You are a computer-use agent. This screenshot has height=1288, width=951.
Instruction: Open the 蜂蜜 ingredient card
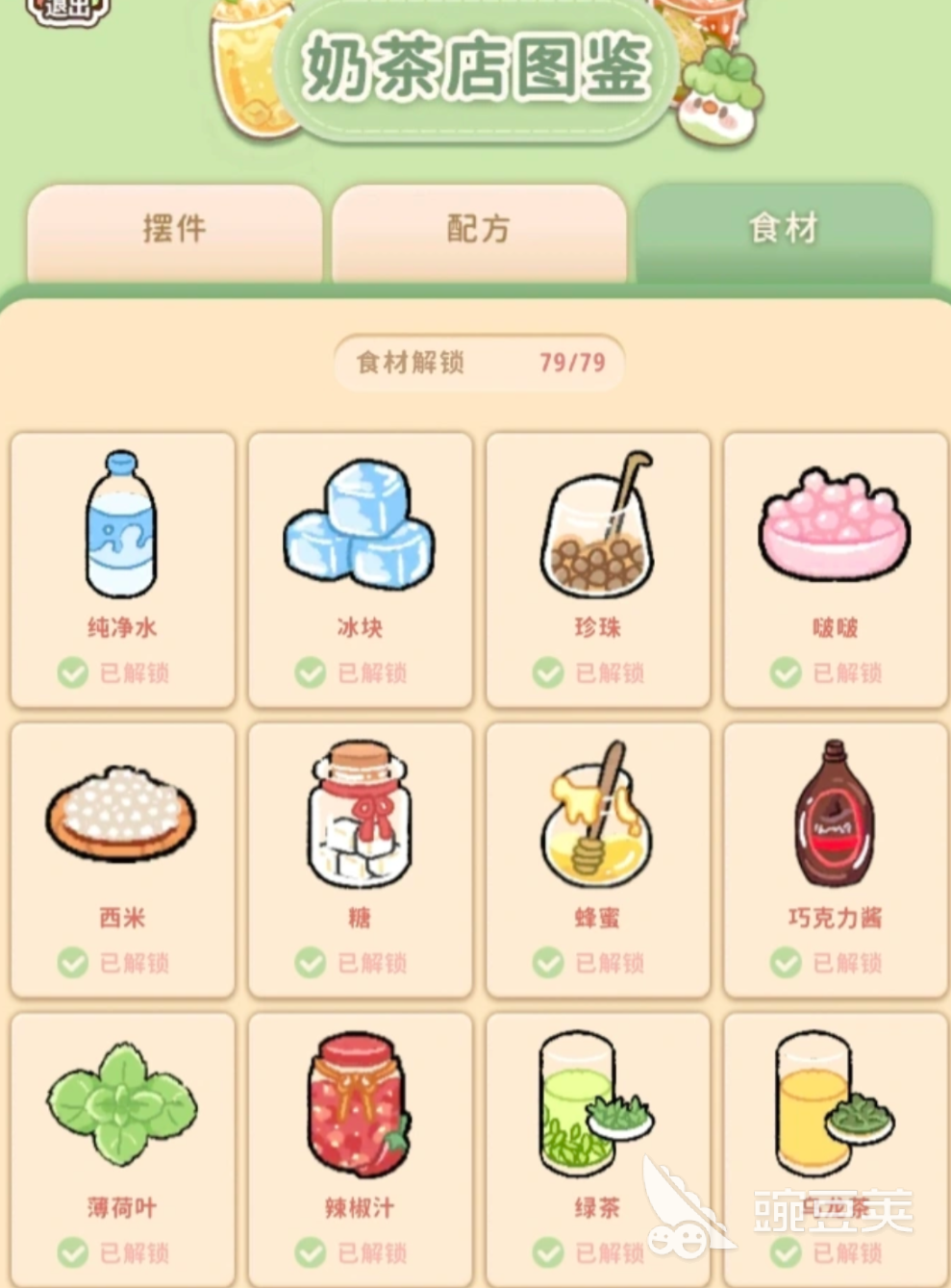point(598,860)
